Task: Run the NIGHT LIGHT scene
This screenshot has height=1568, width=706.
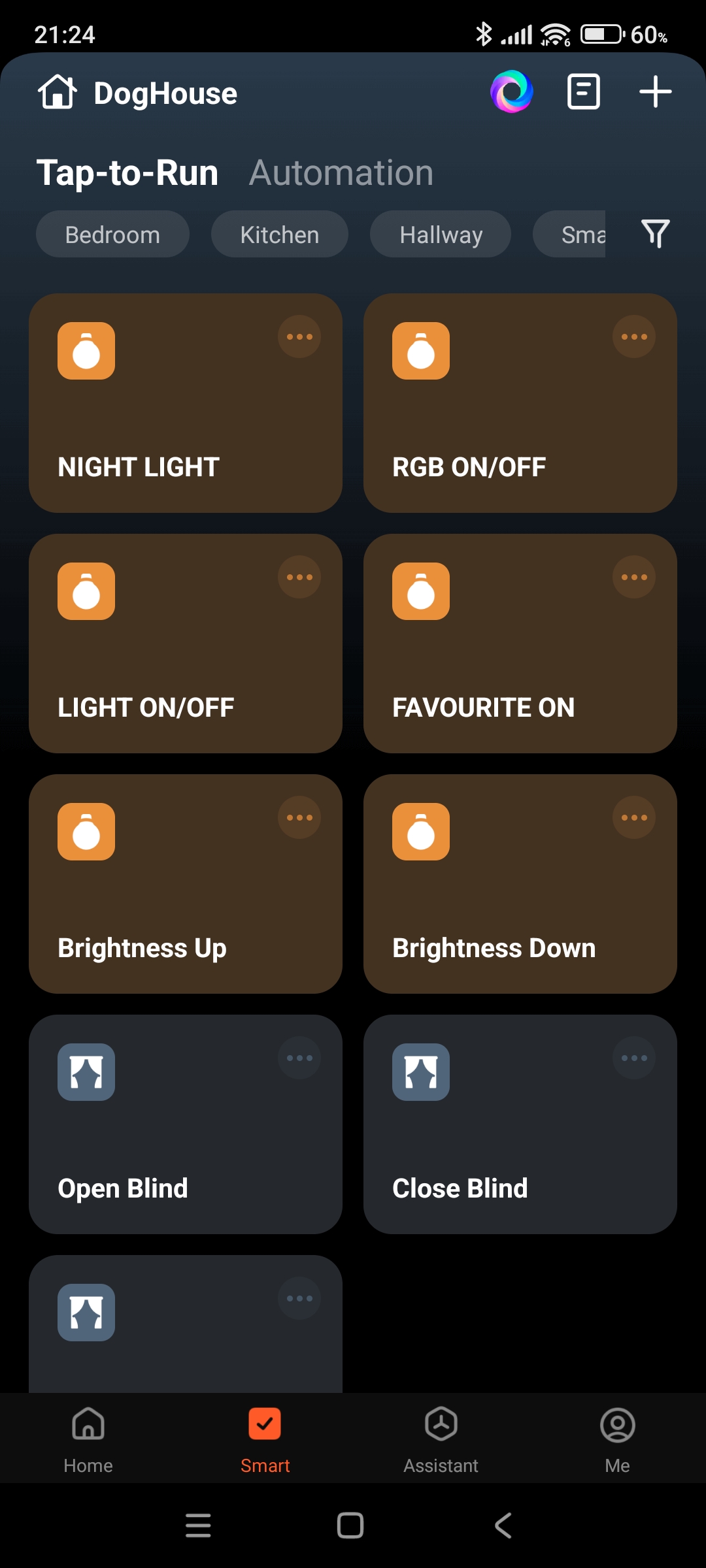Action: (x=186, y=418)
